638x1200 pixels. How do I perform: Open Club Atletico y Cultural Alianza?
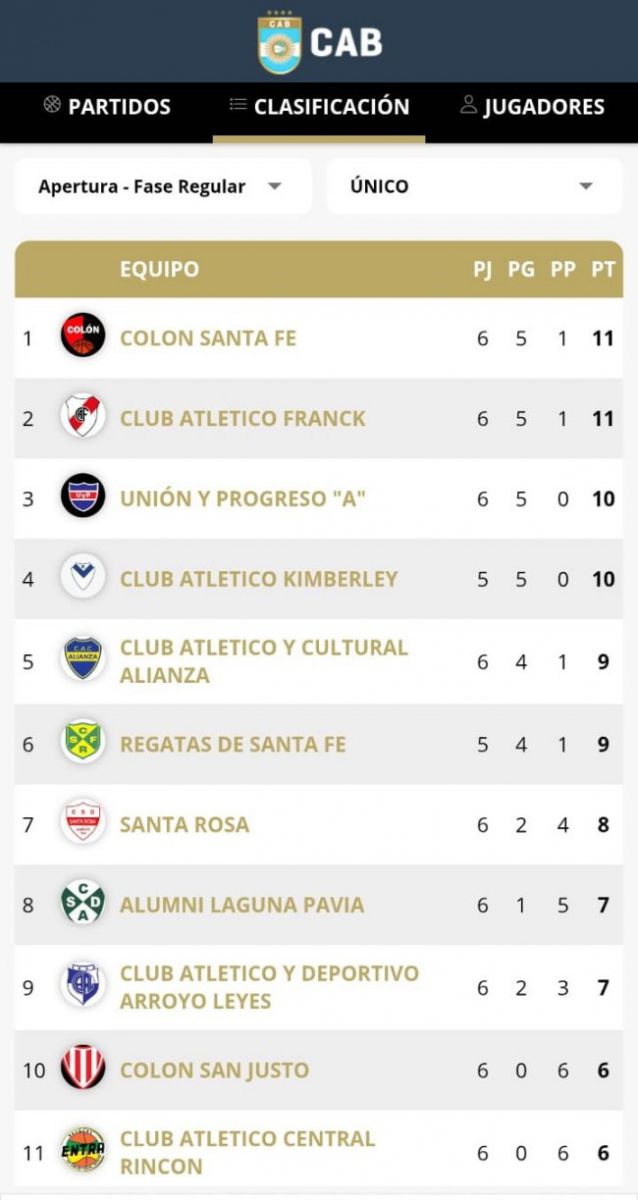(x=264, y=661)
